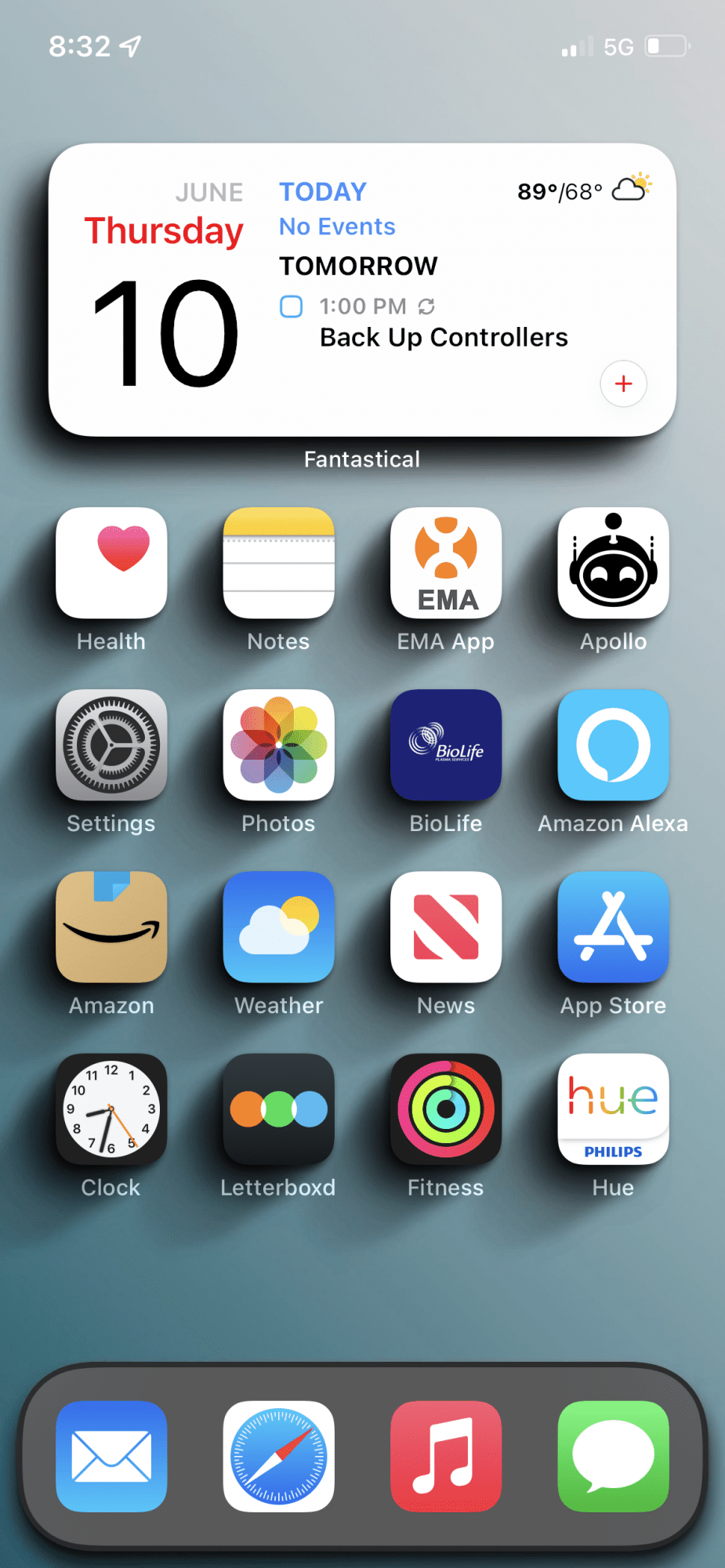Viewport: 725px width, 1568px height.
Task: Open EMA App
Action: pyautogui.click(x=446, y=563)
